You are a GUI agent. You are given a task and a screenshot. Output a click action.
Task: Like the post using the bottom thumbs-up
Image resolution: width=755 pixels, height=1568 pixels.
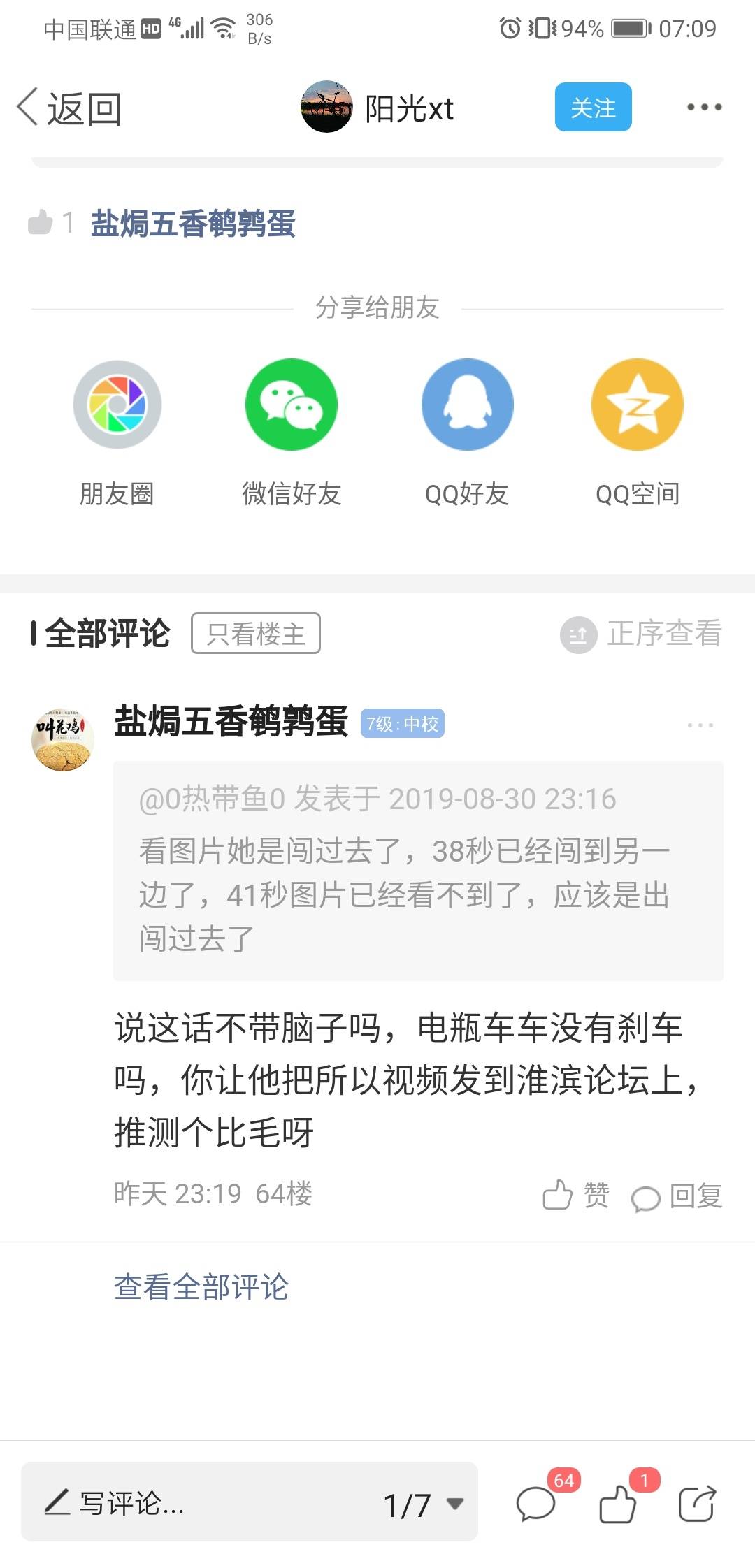619,1503
